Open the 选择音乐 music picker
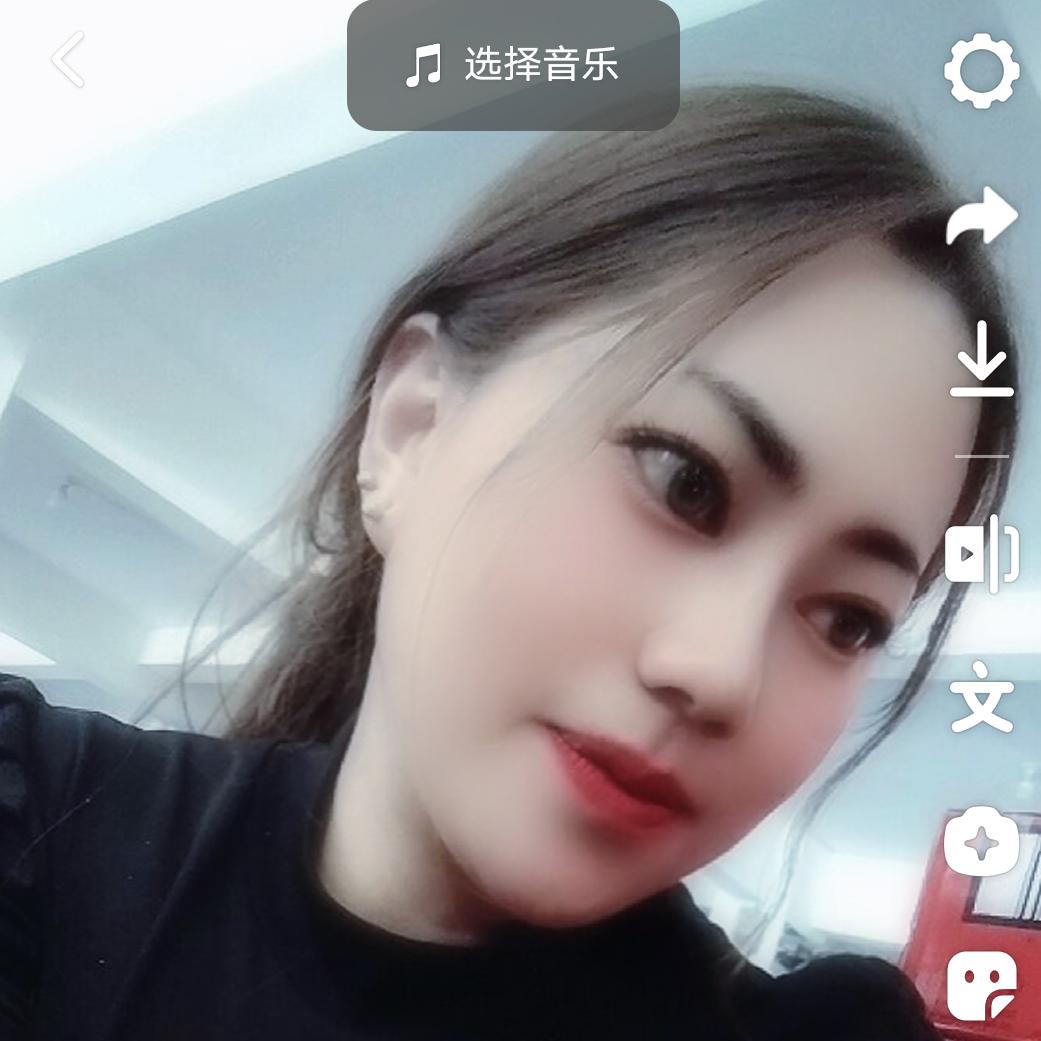This screenshot has width=1041, height=1041. pyautogui.click(x=513, y=65)
